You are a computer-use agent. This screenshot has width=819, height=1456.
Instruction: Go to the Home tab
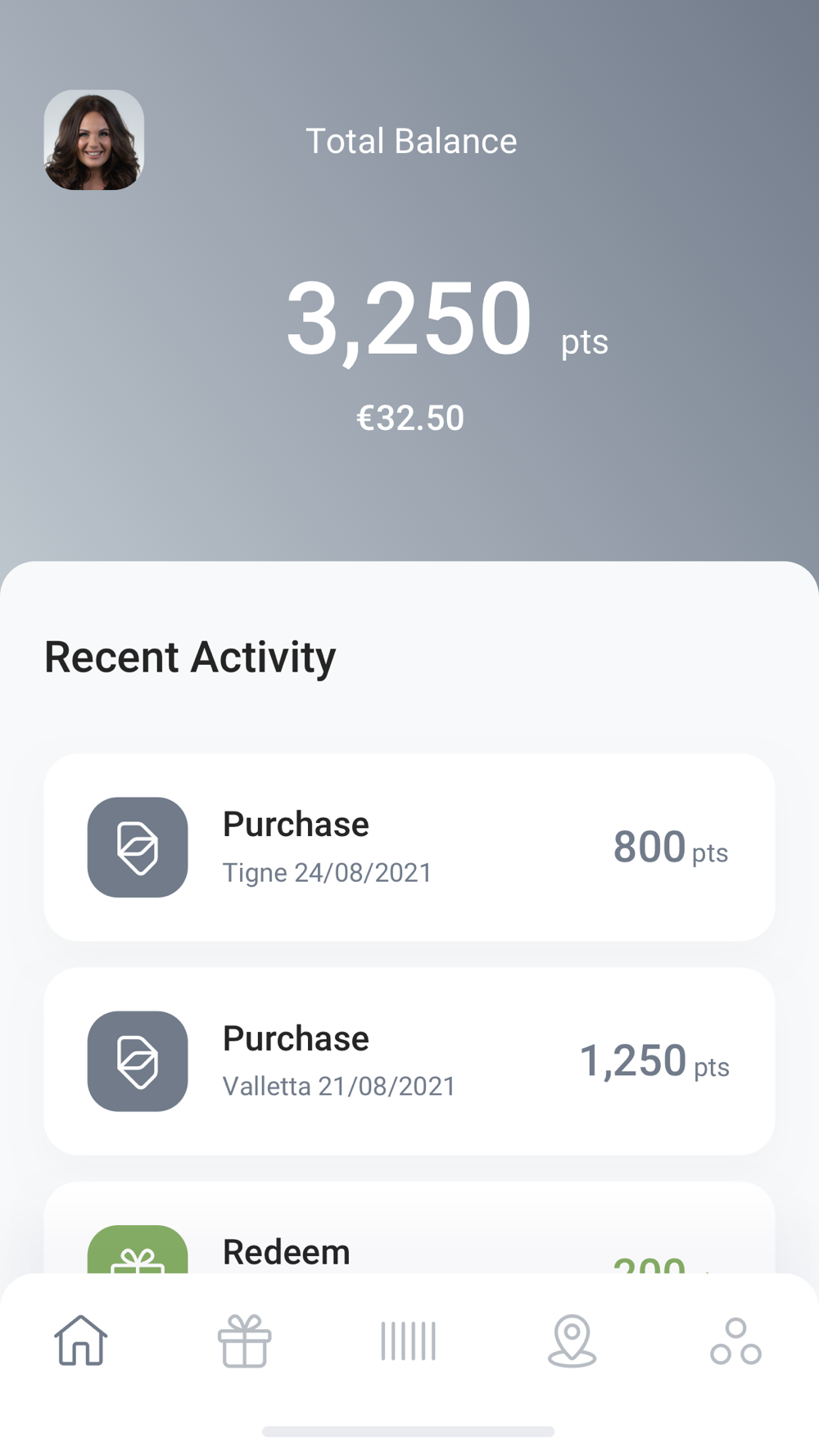(x=81, y=1340)
